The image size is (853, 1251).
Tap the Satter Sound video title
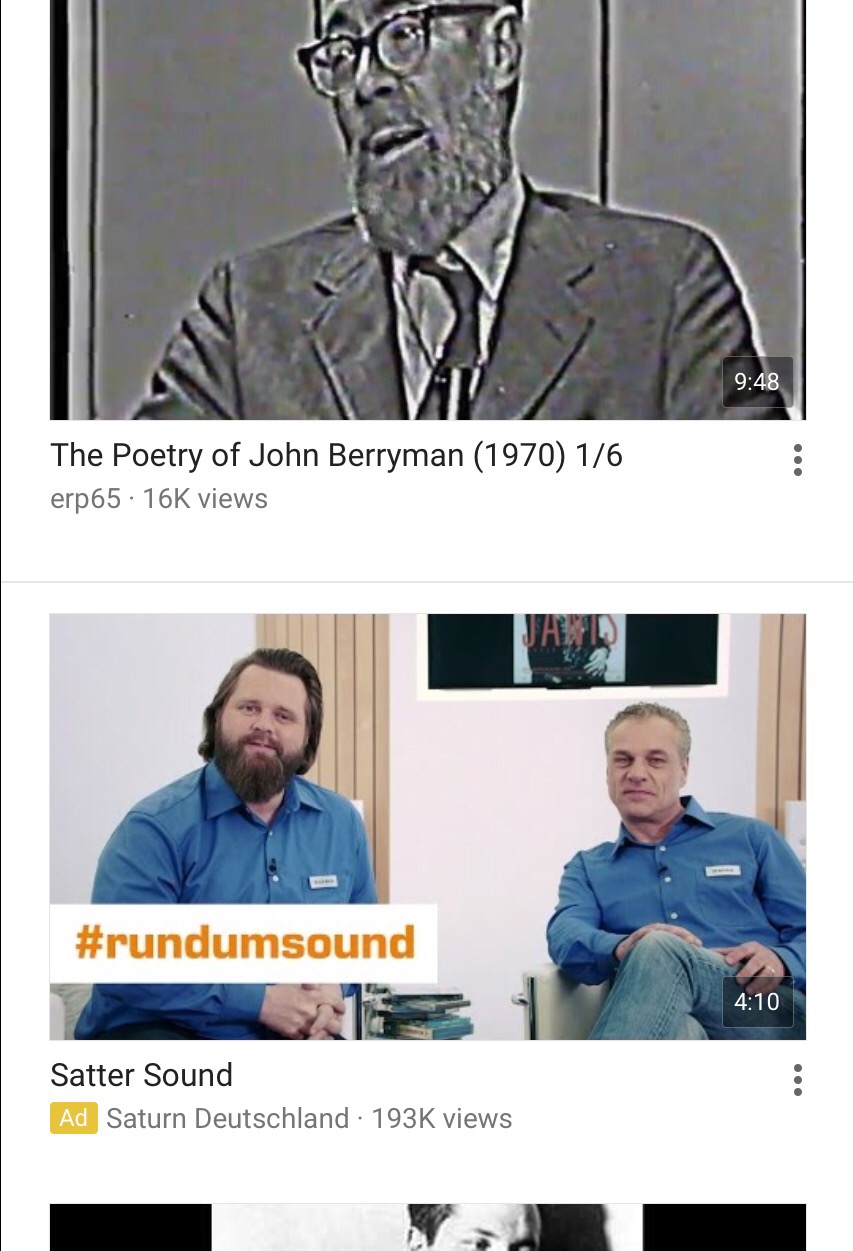pos(141,1075)
